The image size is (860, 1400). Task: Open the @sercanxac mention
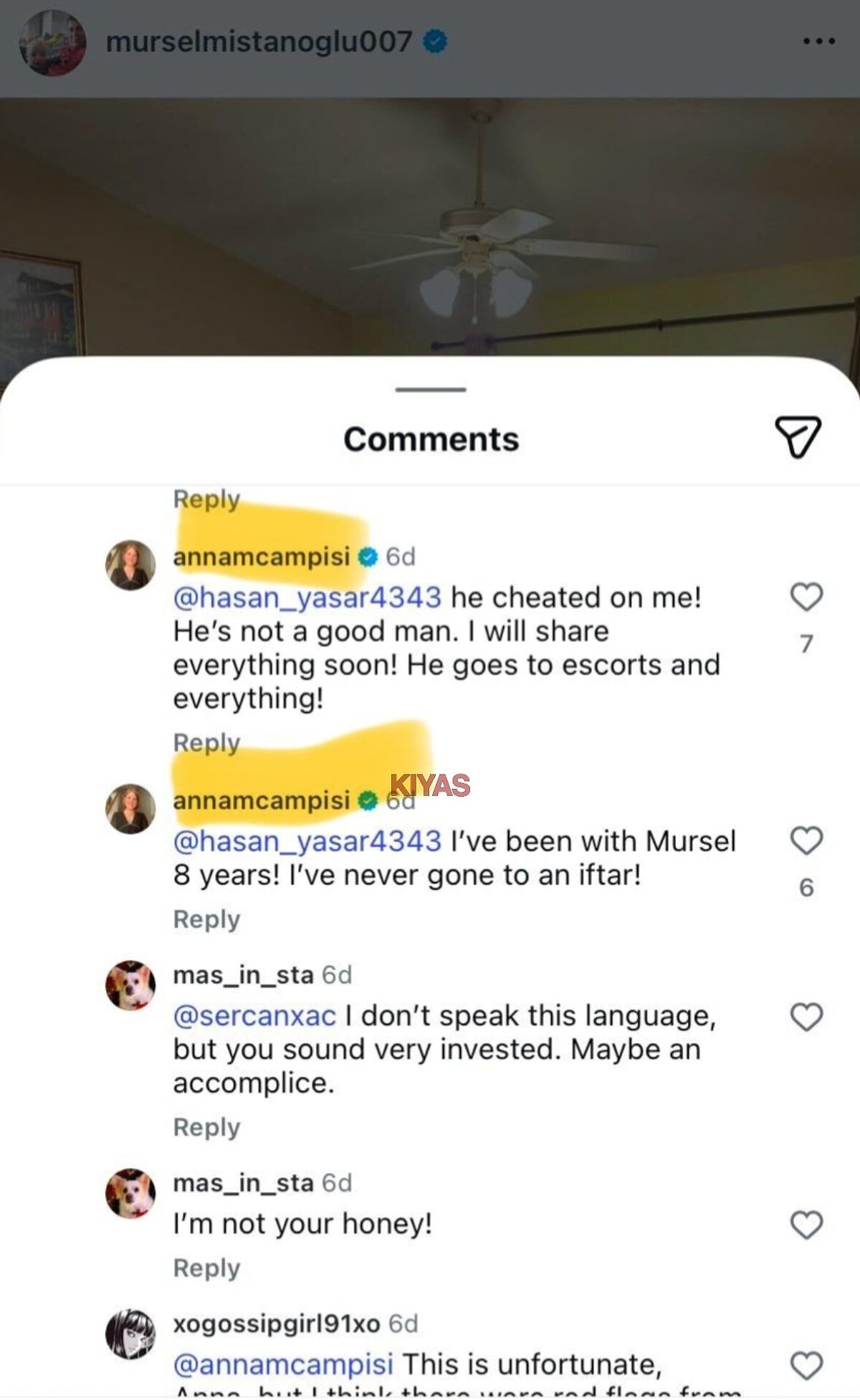[254, 1016]
